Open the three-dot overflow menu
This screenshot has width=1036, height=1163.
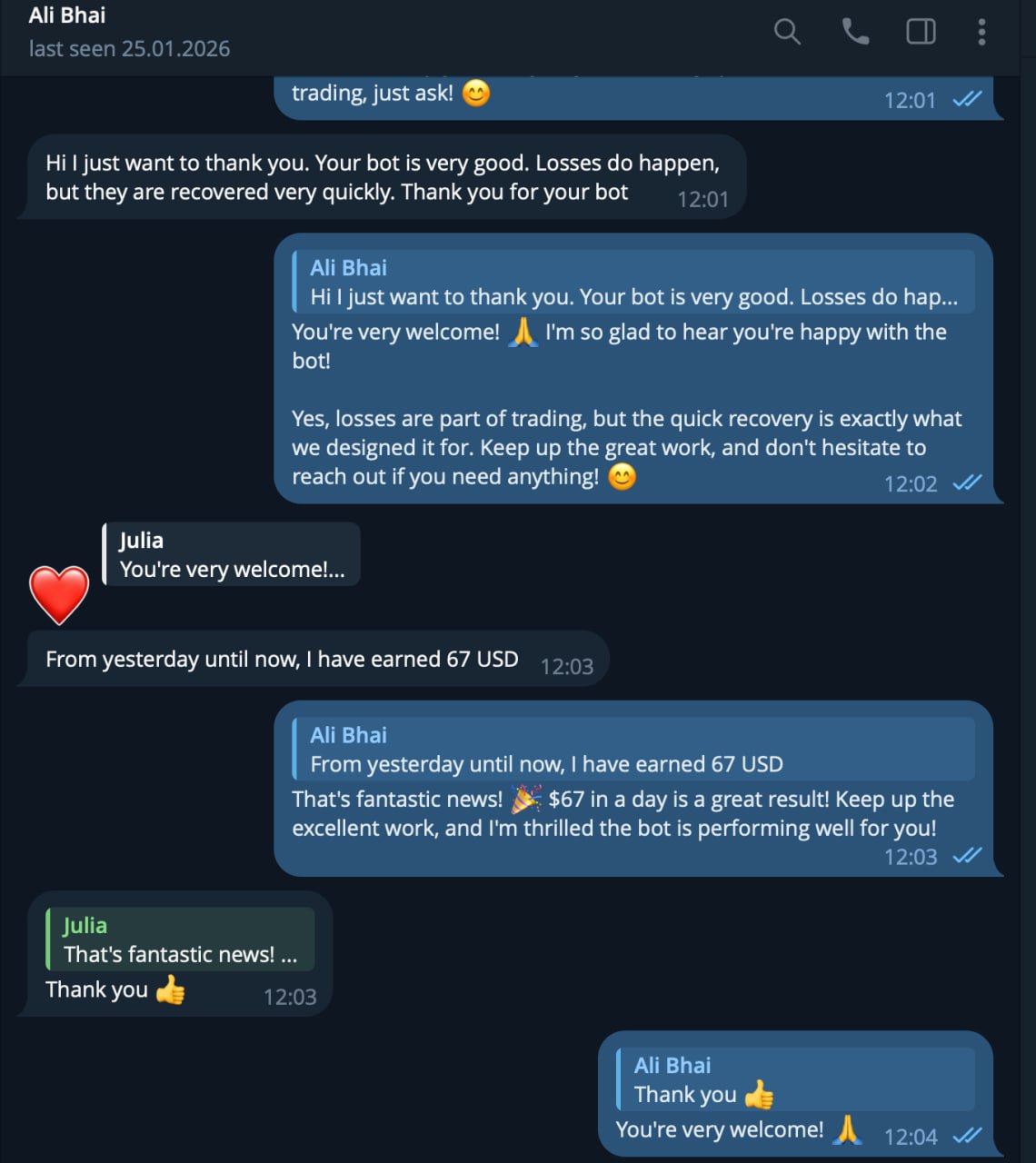[981, 32]
